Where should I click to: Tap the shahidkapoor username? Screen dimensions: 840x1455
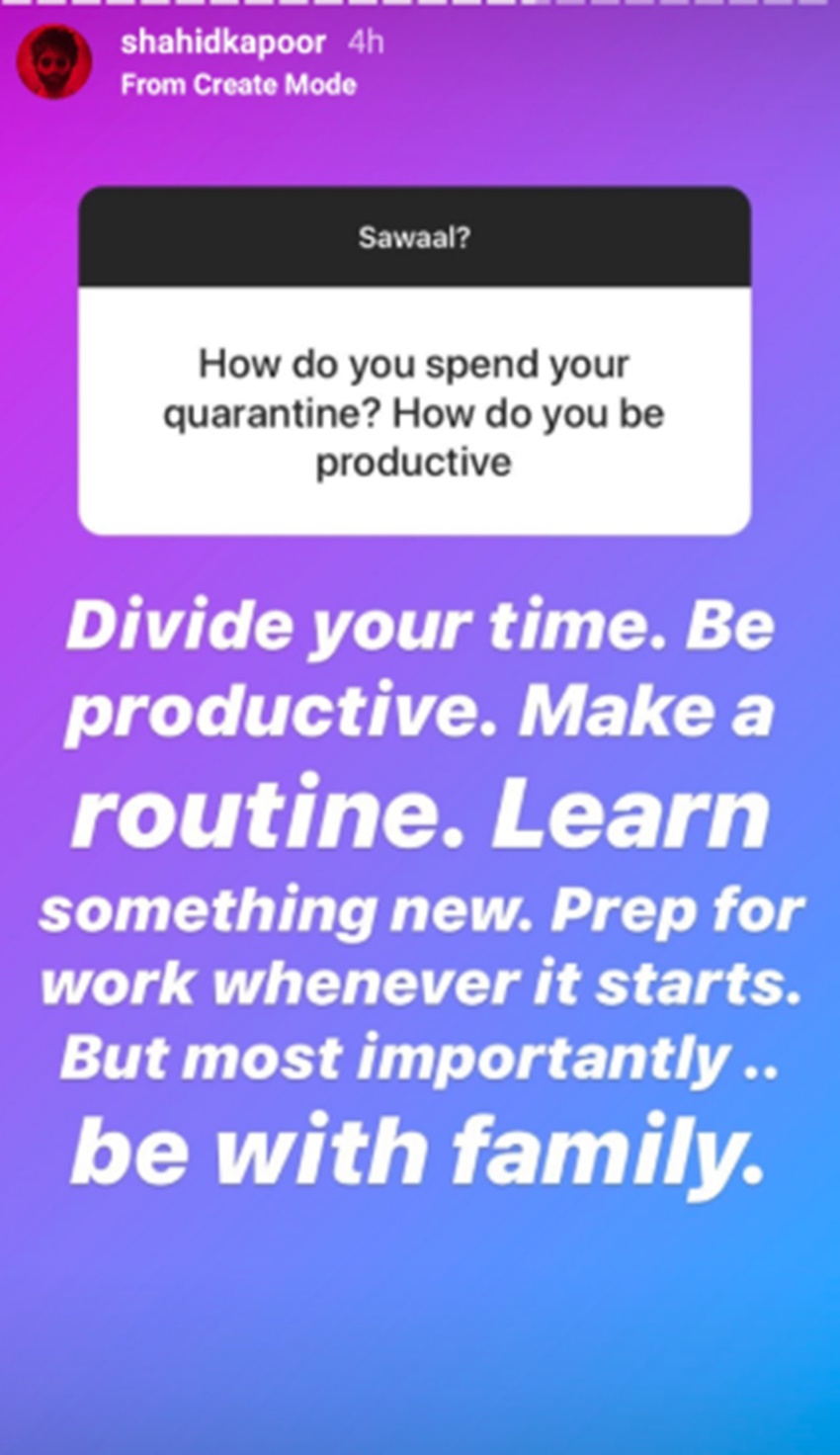point(222,42)
